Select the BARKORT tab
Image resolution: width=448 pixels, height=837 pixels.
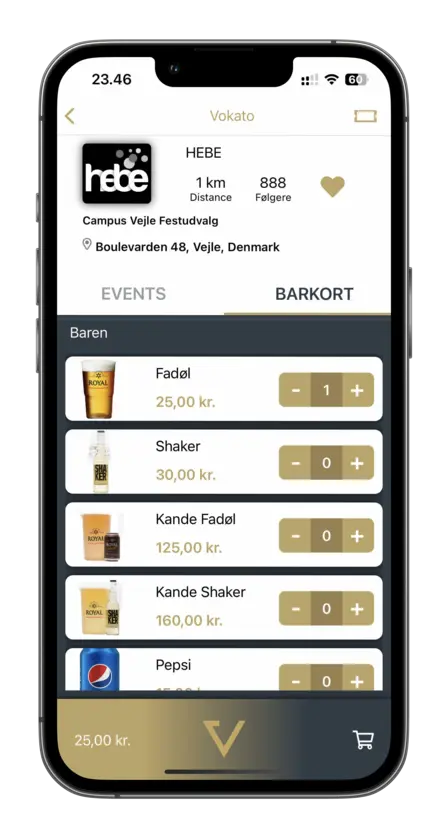pos(314,294)
